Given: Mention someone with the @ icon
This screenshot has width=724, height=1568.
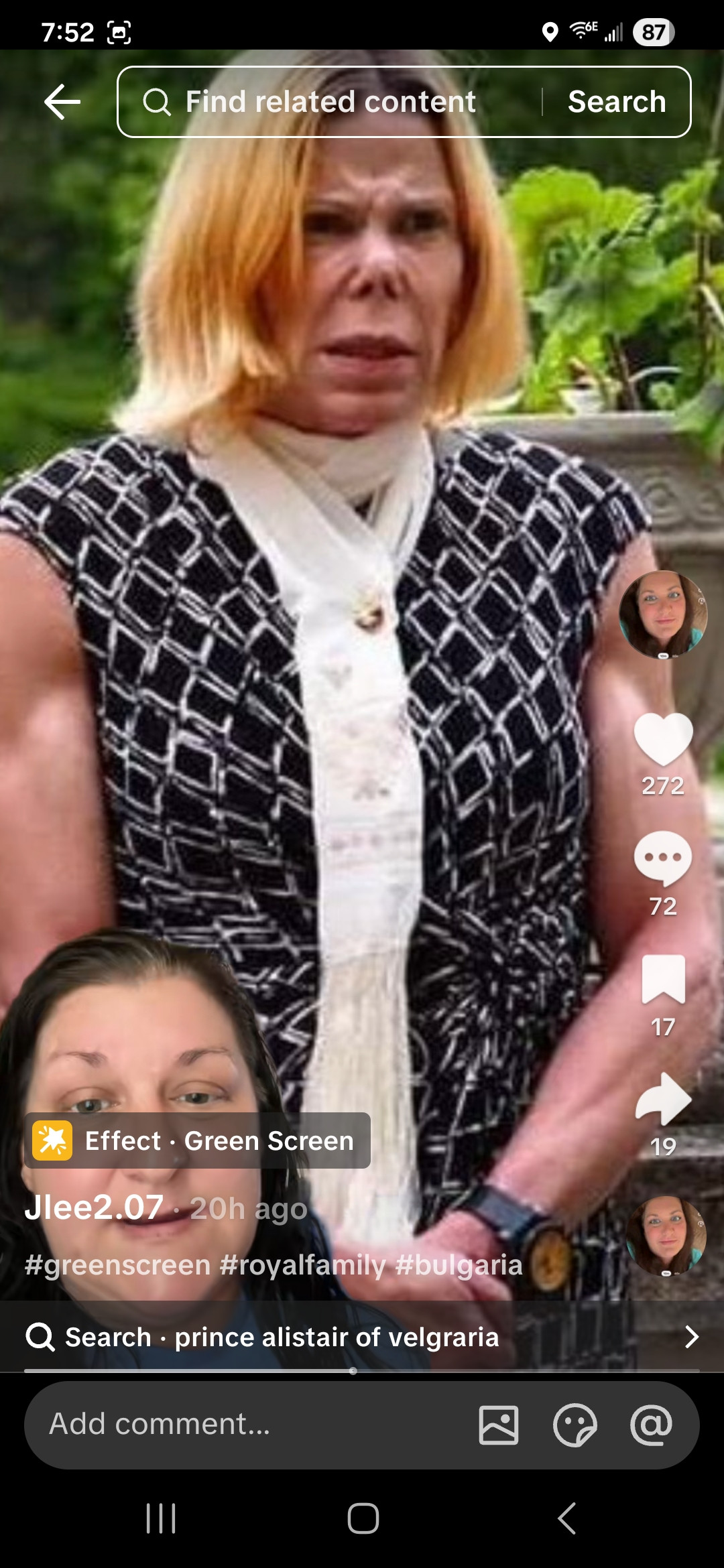Looking at the screenshot, I should click(x=651, y=1425).
